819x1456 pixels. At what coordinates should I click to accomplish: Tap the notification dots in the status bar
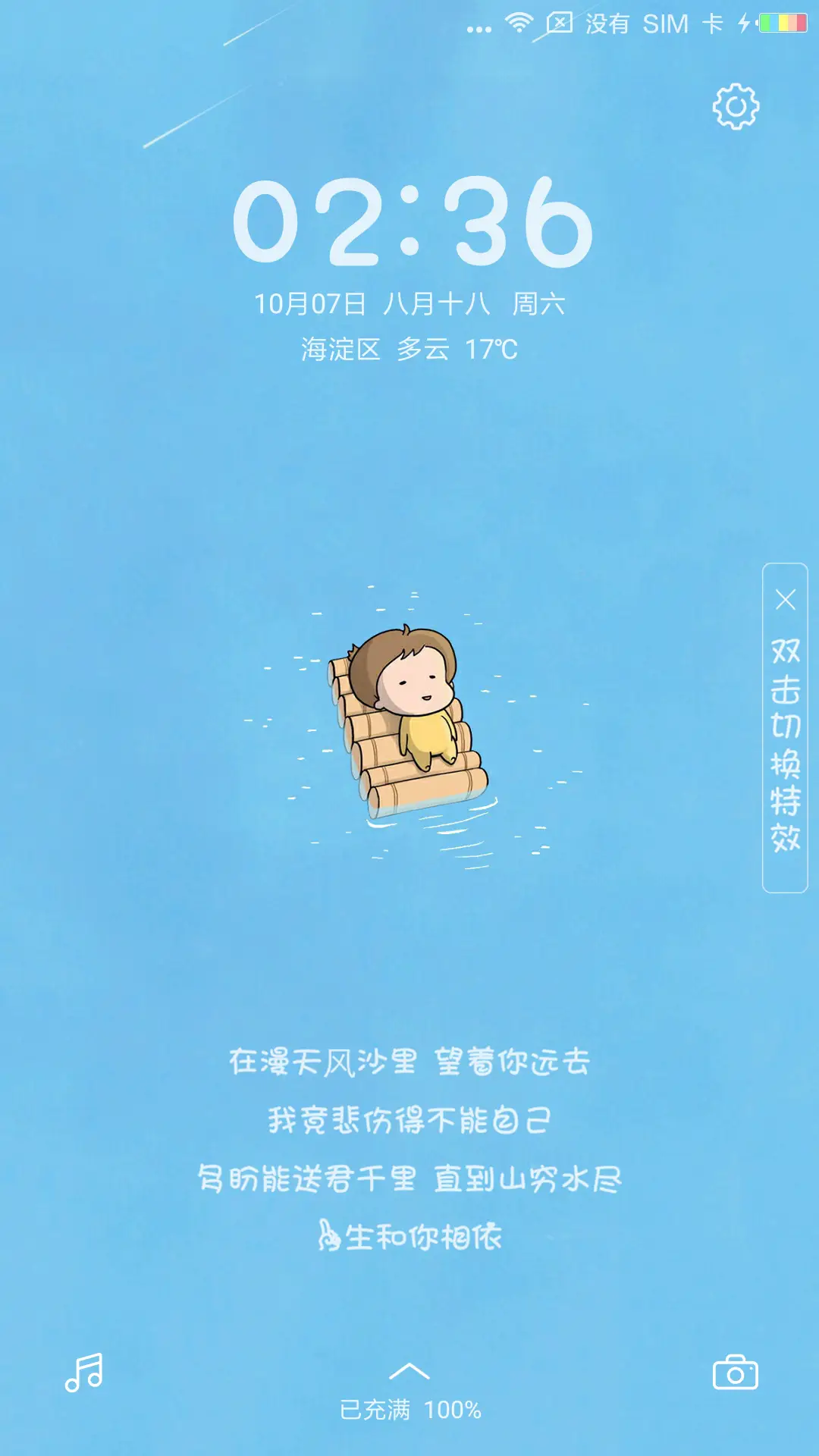coord(478,29)
